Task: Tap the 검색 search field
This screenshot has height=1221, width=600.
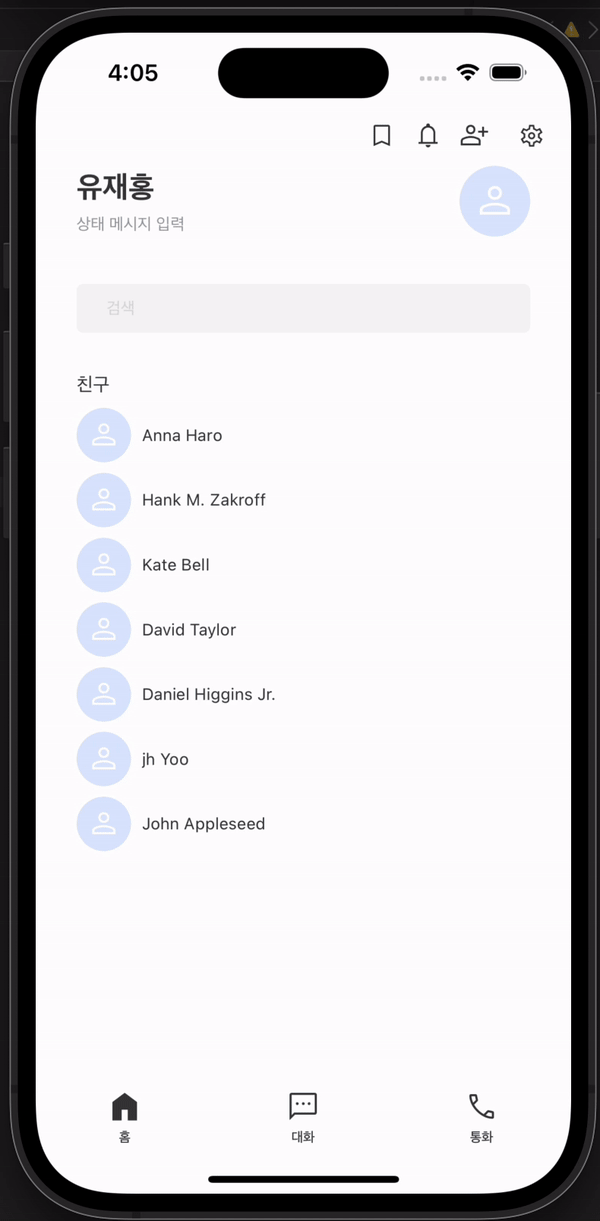Action: 303,308
